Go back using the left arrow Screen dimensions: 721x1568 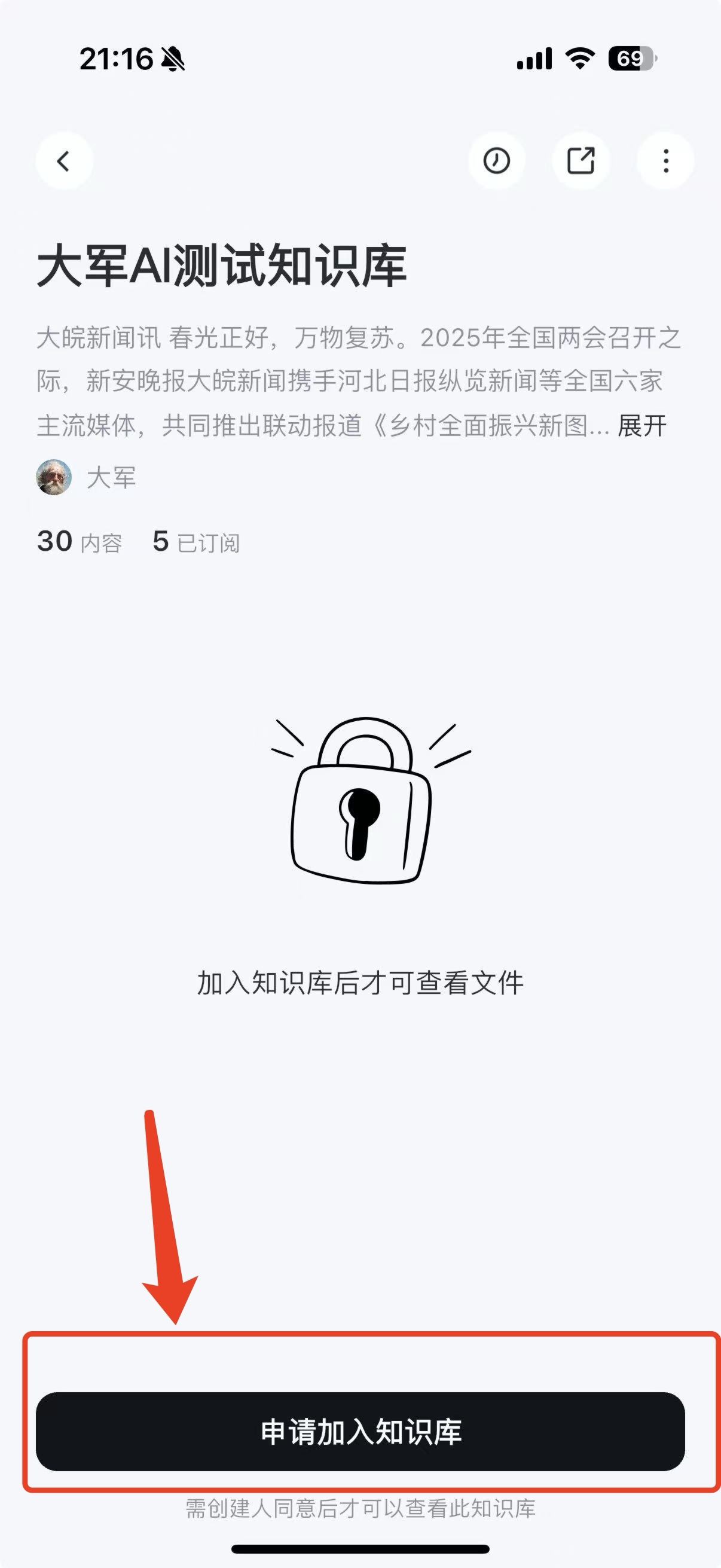click(64, 161)
